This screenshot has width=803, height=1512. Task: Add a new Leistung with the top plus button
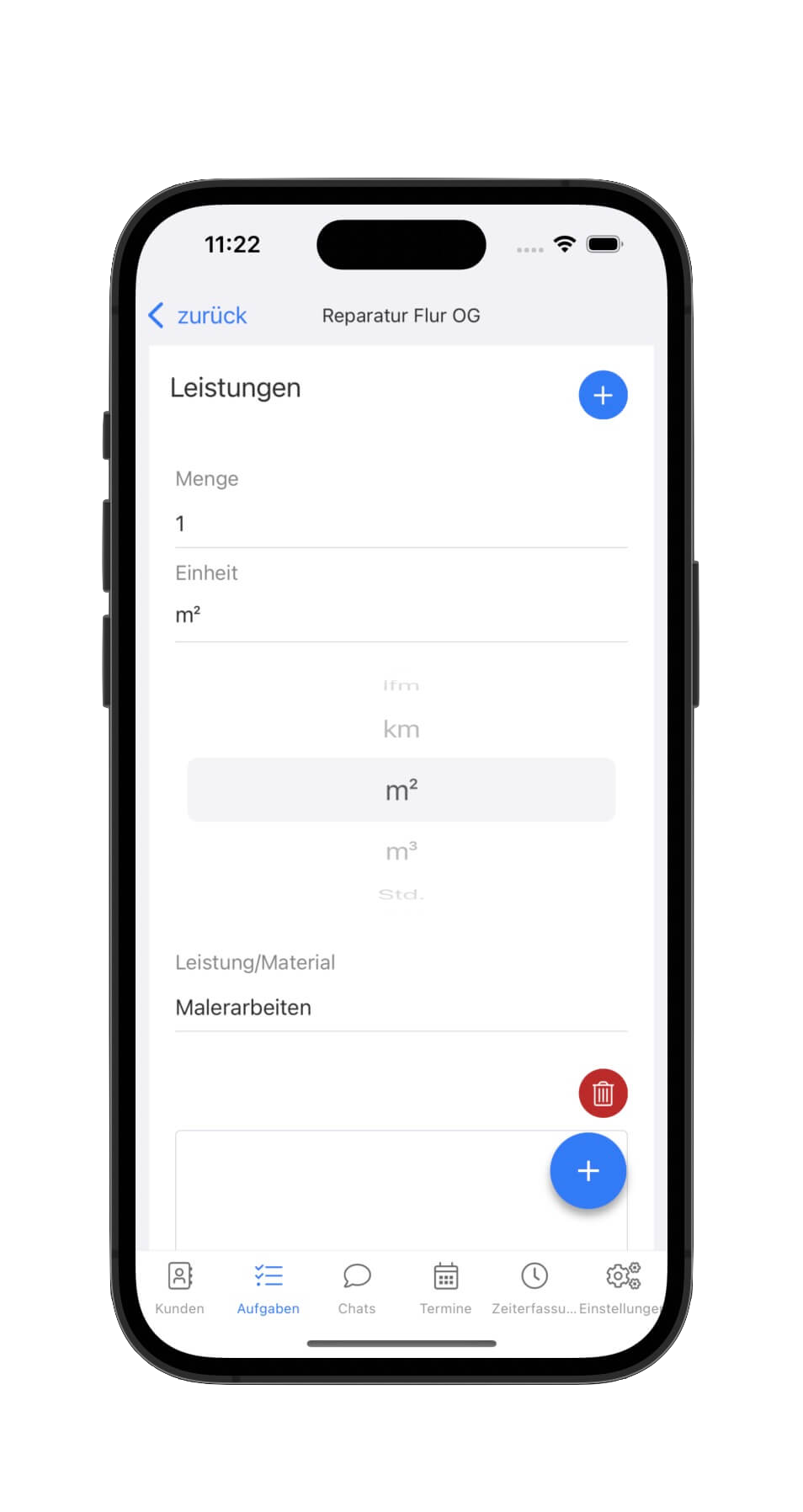coord(603,395)
